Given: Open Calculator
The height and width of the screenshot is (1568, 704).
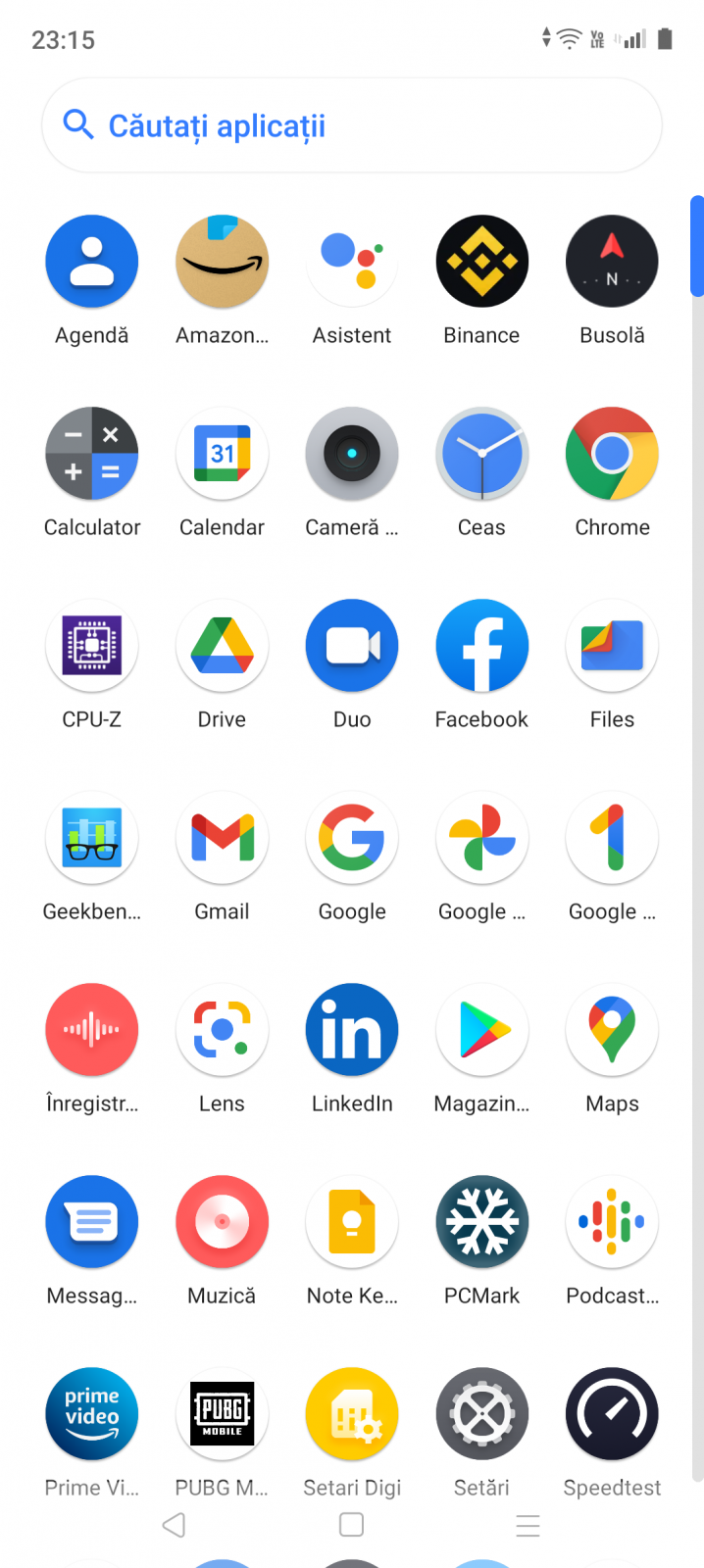Looking at the screenshot, I should [x=91, y=454].
